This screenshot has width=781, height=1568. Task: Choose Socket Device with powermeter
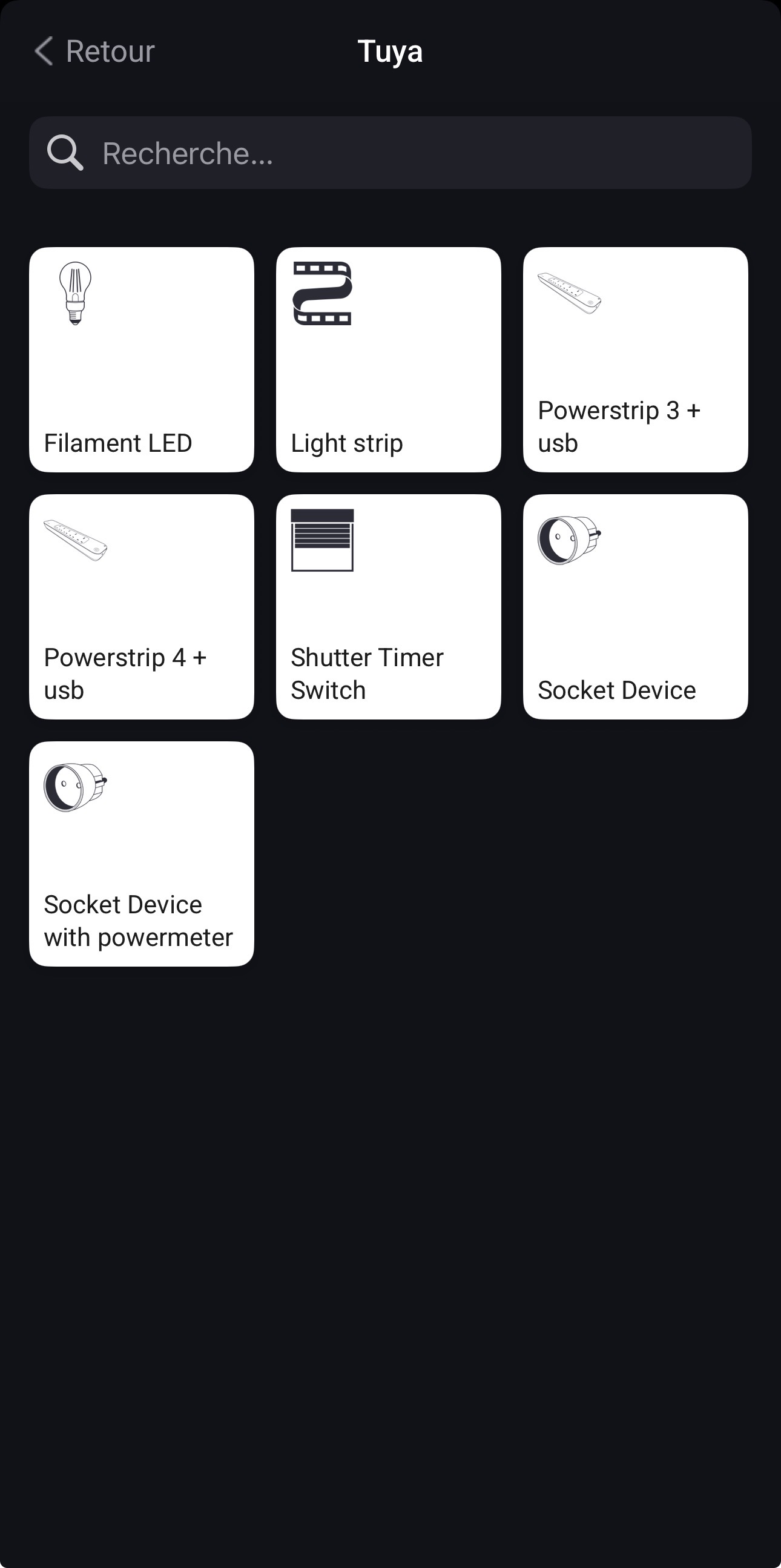tap(142, 853)
